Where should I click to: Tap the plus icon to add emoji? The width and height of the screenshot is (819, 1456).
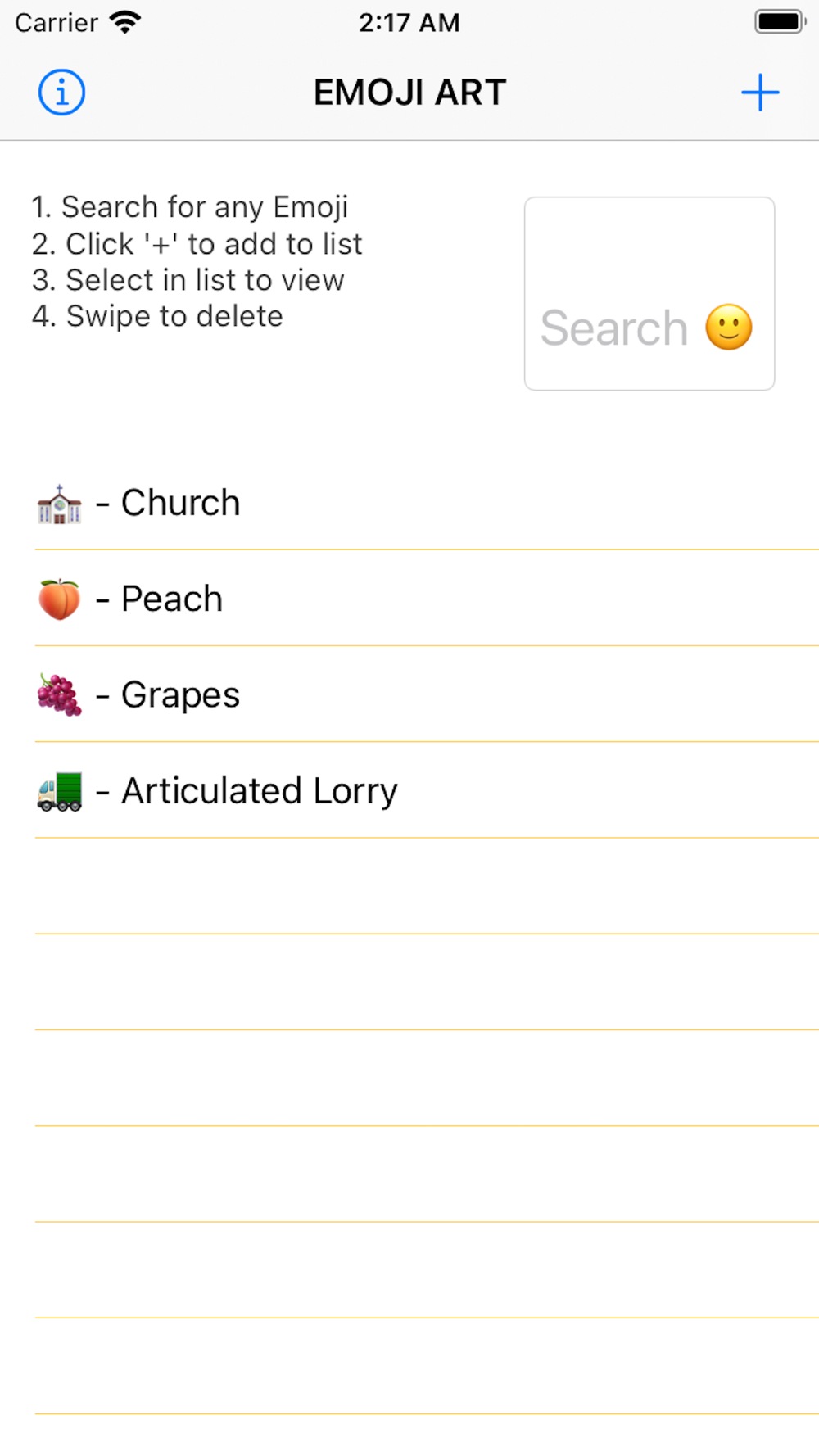coord(760,93)
